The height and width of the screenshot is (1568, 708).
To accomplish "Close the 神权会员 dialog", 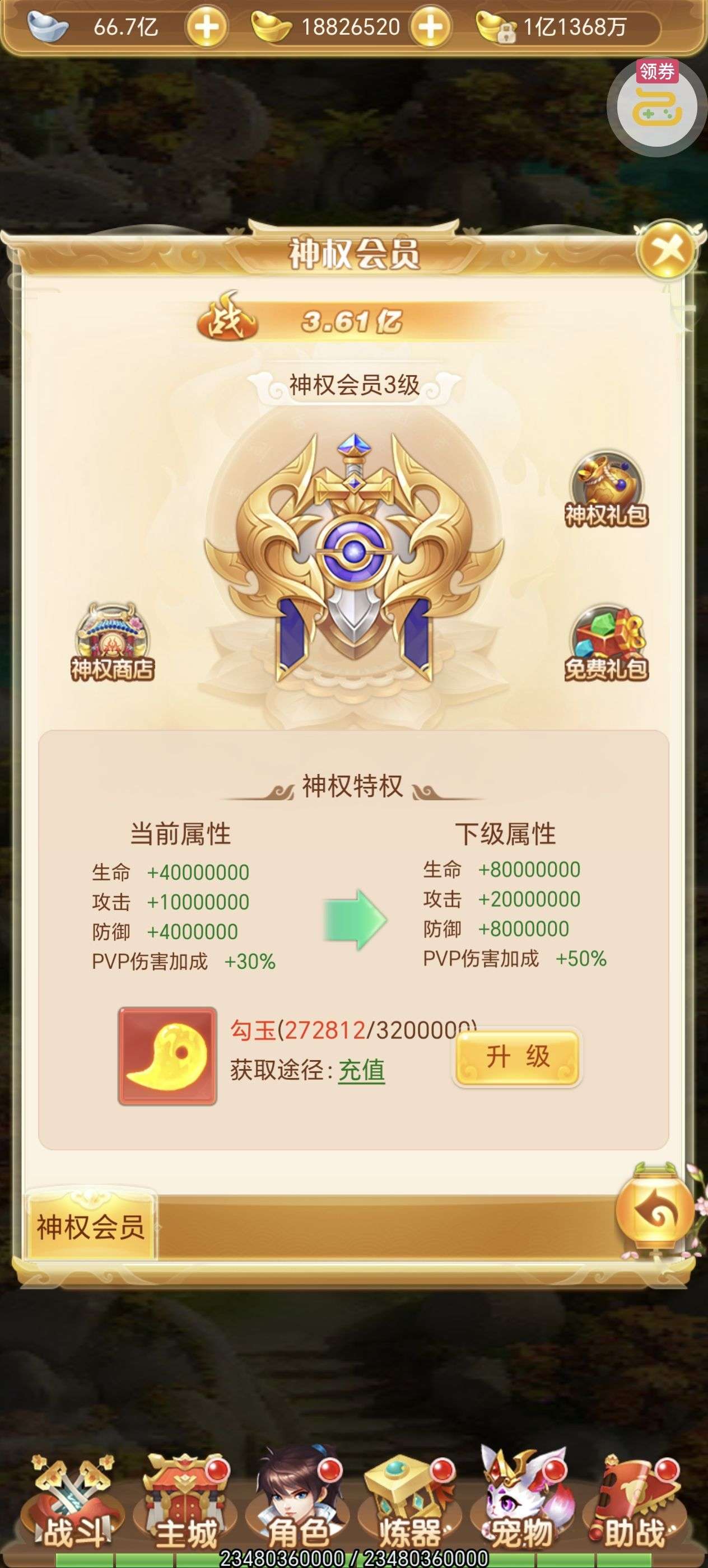I will (x=667, y=250).
